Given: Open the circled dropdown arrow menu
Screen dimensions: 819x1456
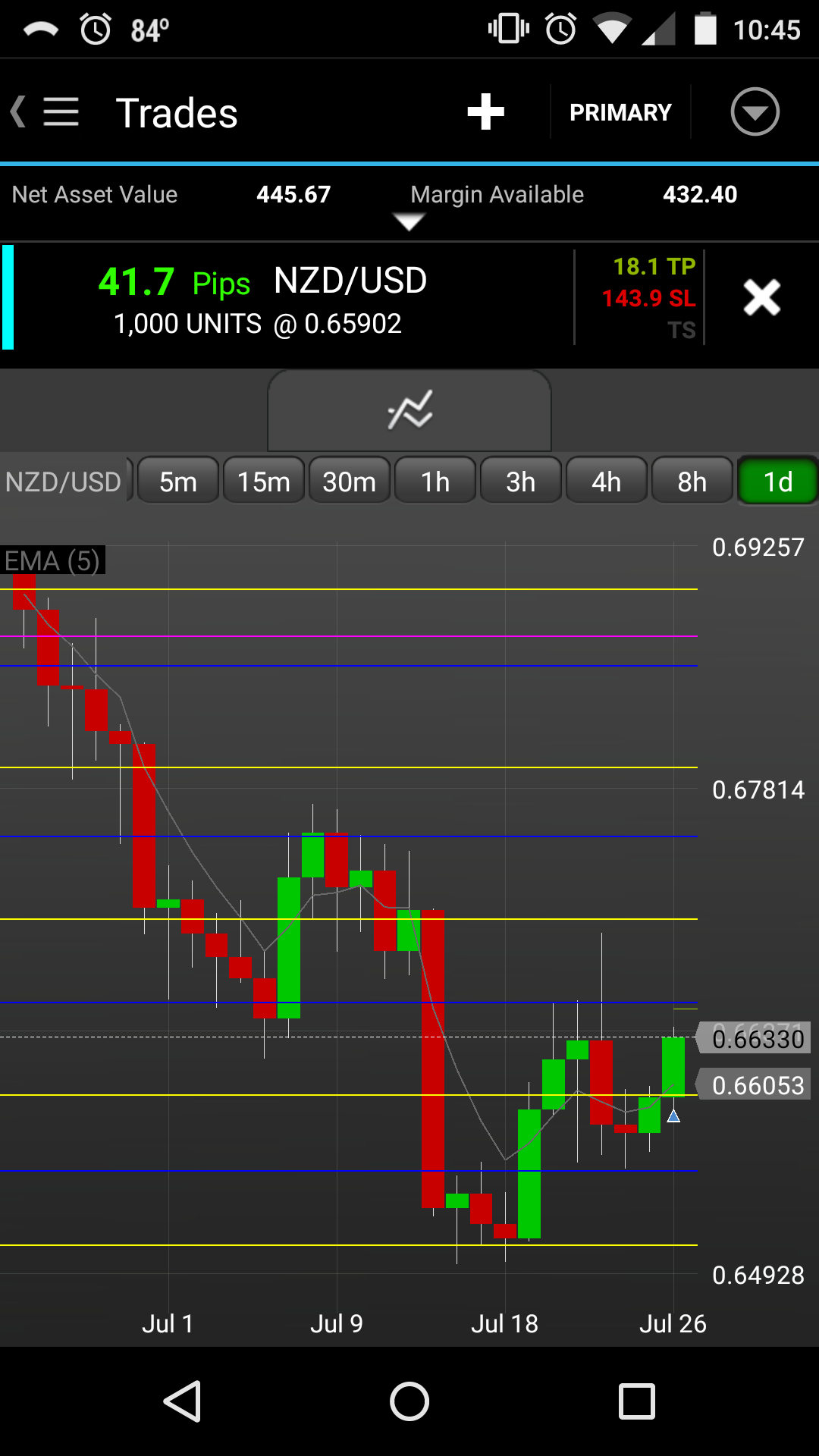Looking at the screenshot, I should [x=755, y=112].
